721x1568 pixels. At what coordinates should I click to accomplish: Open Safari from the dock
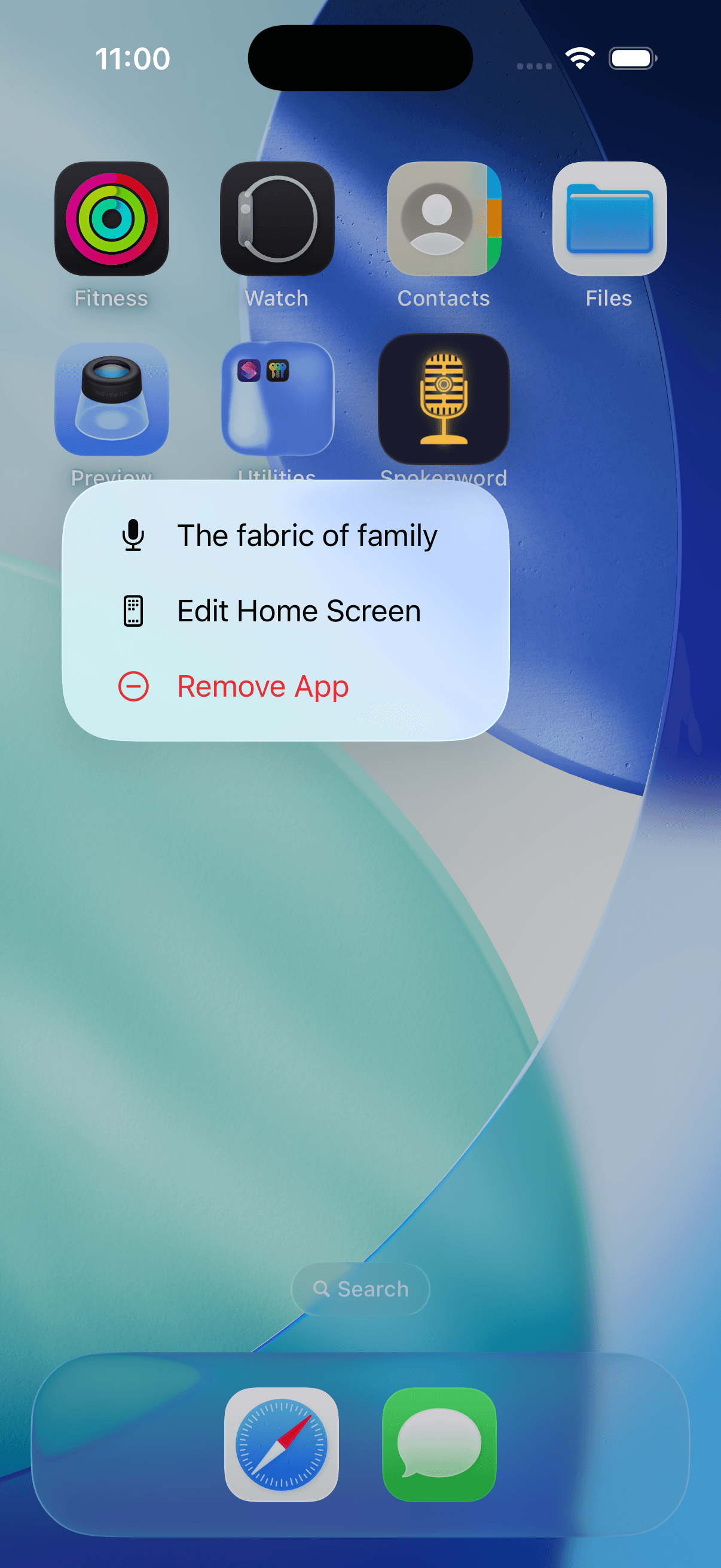(x=281, y=1444)
